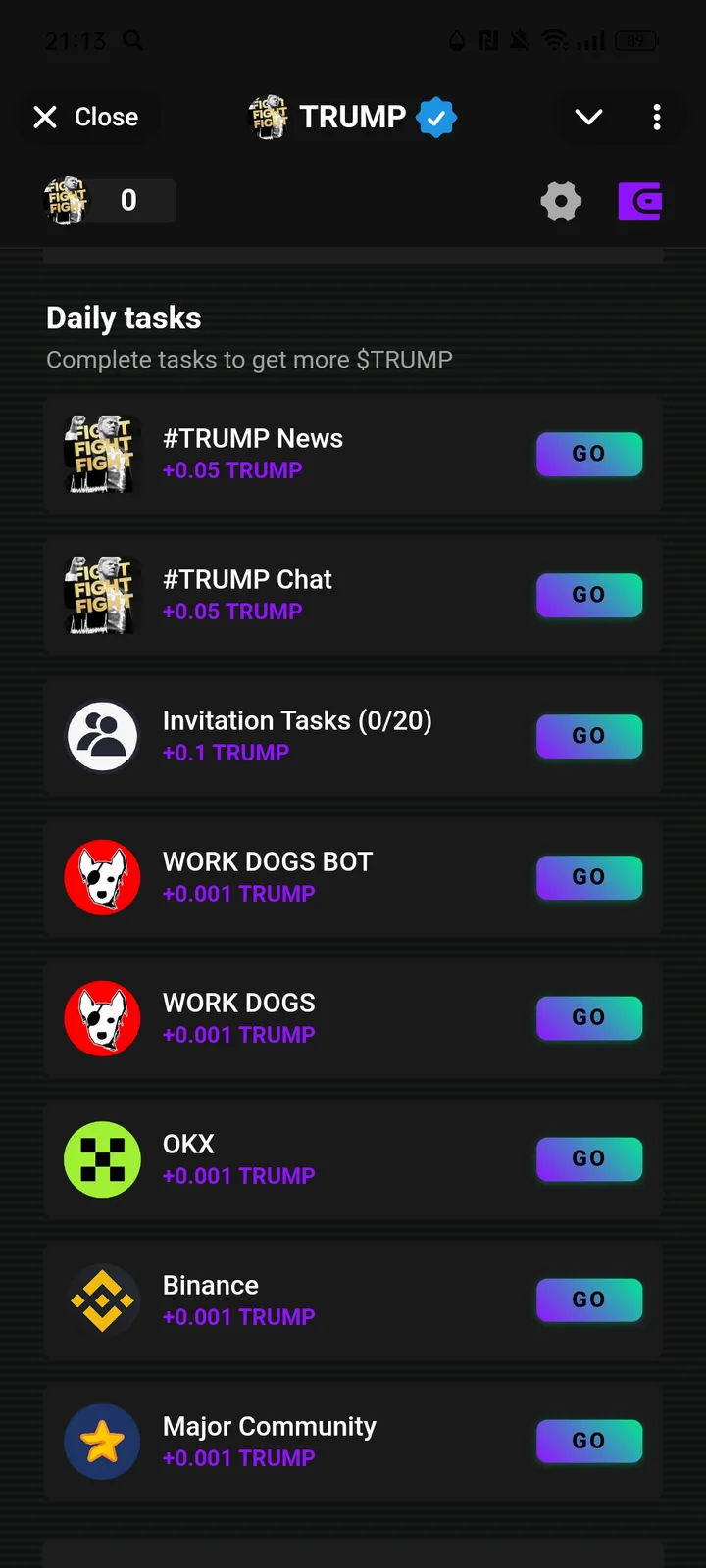Open the OKX green logo icon

click(x=101, y=1158)
